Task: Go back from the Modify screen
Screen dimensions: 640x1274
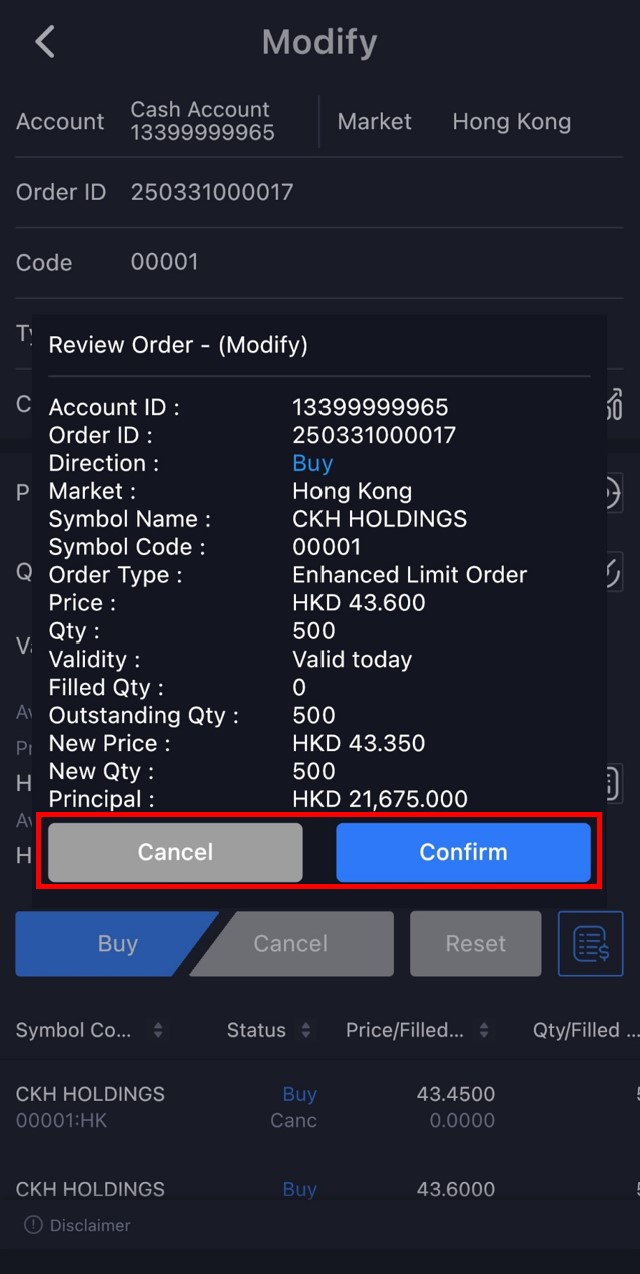Action: [45, 42]
